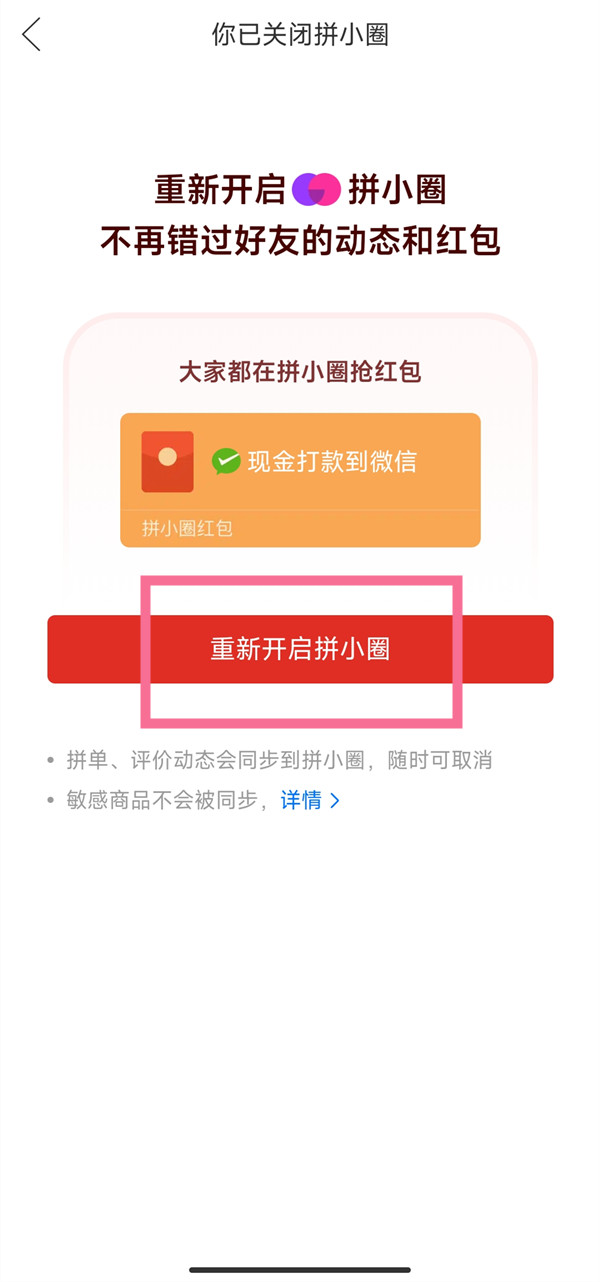This screenshot has width=600, height=1282.
Task: Tap the 重新开启拼小圈 button
Action: tap(300, 649)
